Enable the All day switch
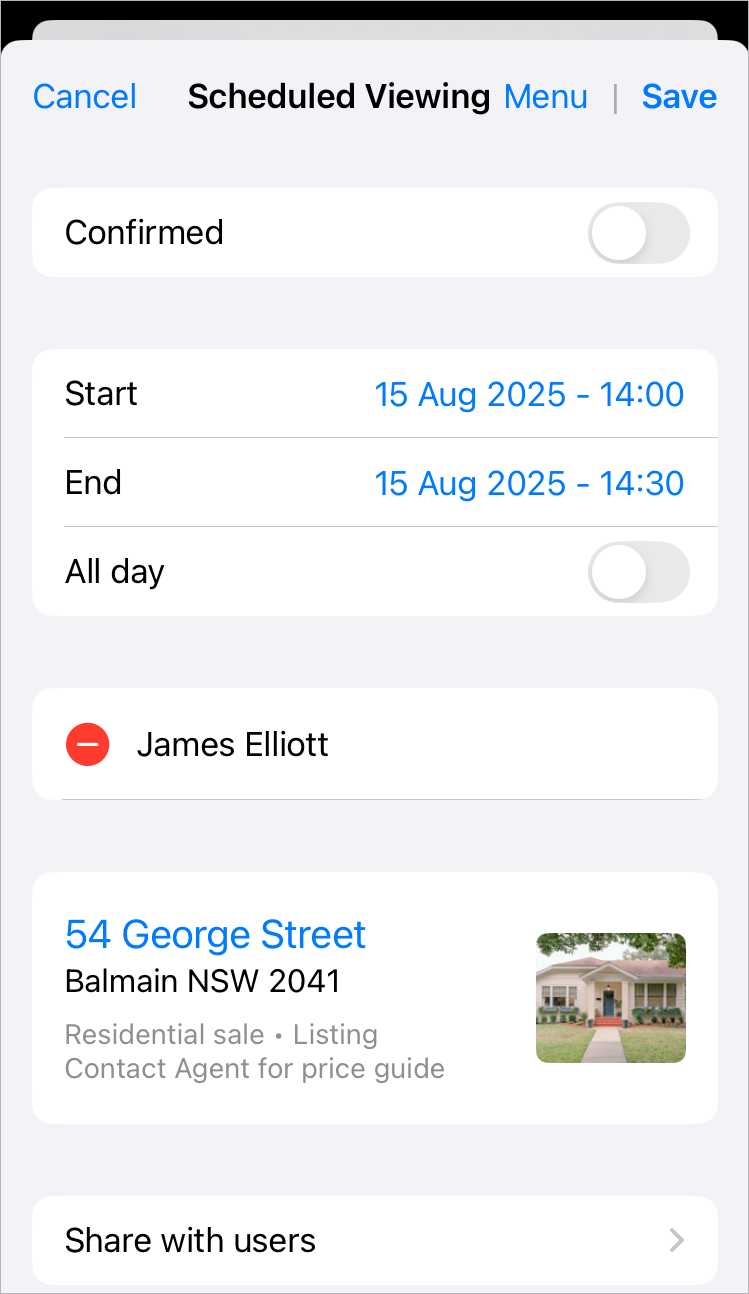 click(x=639, y=572)
